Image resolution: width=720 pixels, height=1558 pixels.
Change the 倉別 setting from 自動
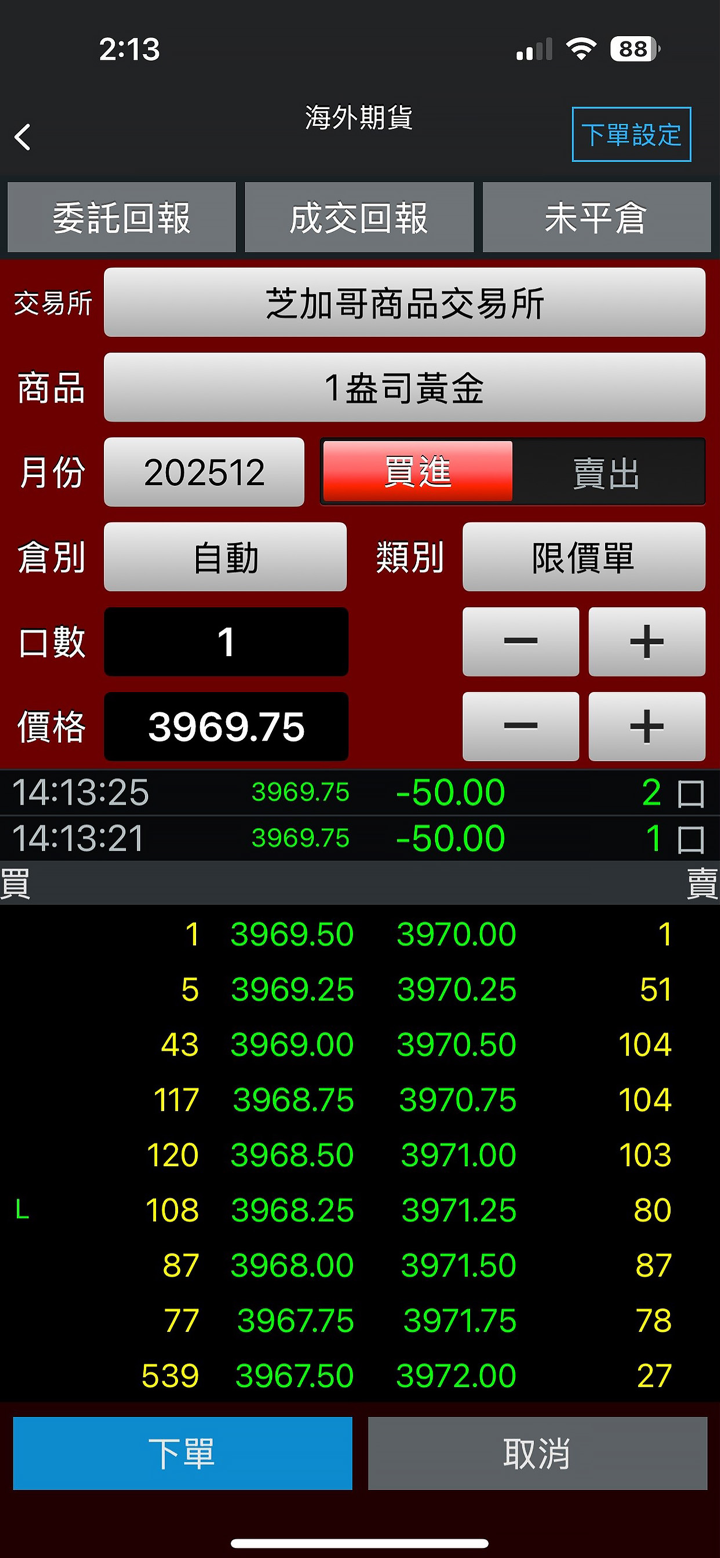click(226, 557)
